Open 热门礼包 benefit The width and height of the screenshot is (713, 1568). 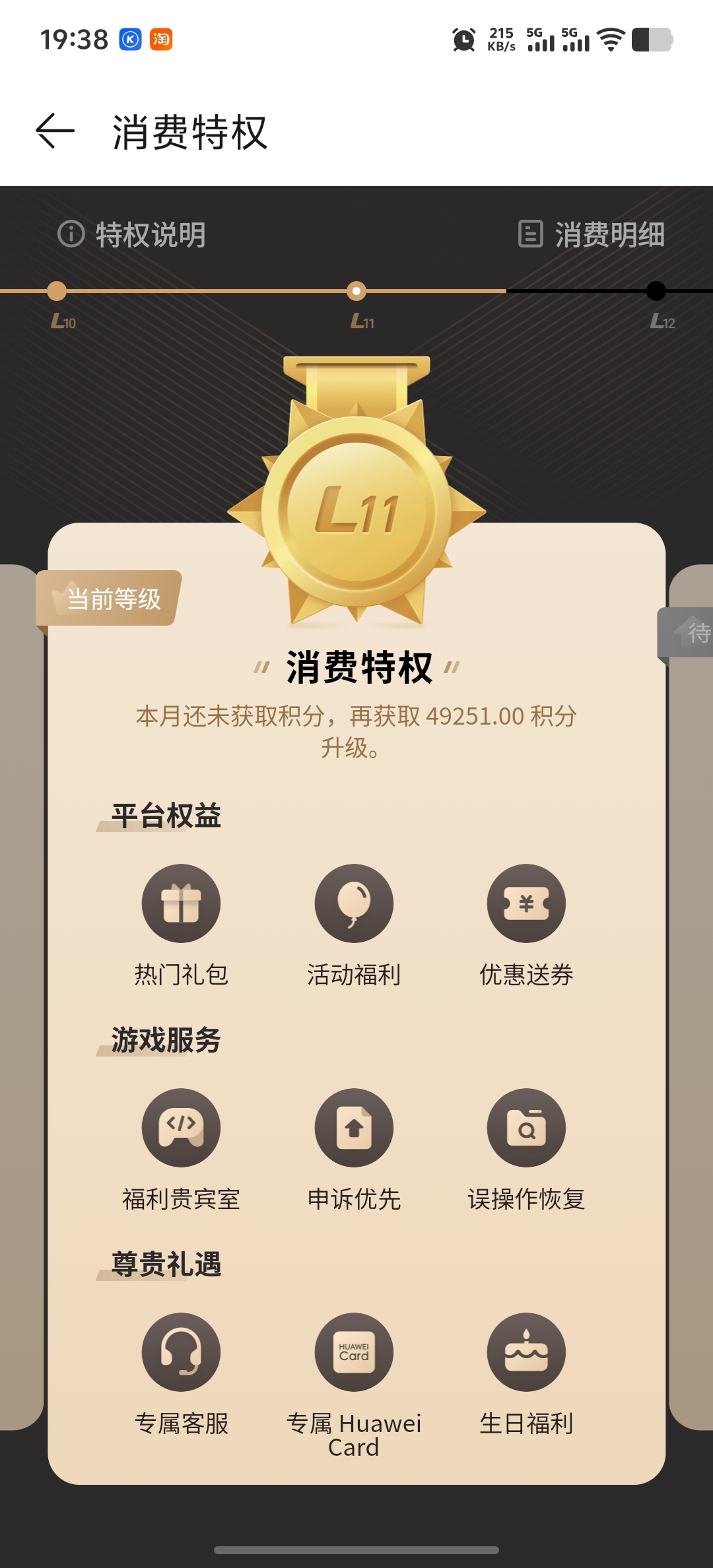pos(181,904)
